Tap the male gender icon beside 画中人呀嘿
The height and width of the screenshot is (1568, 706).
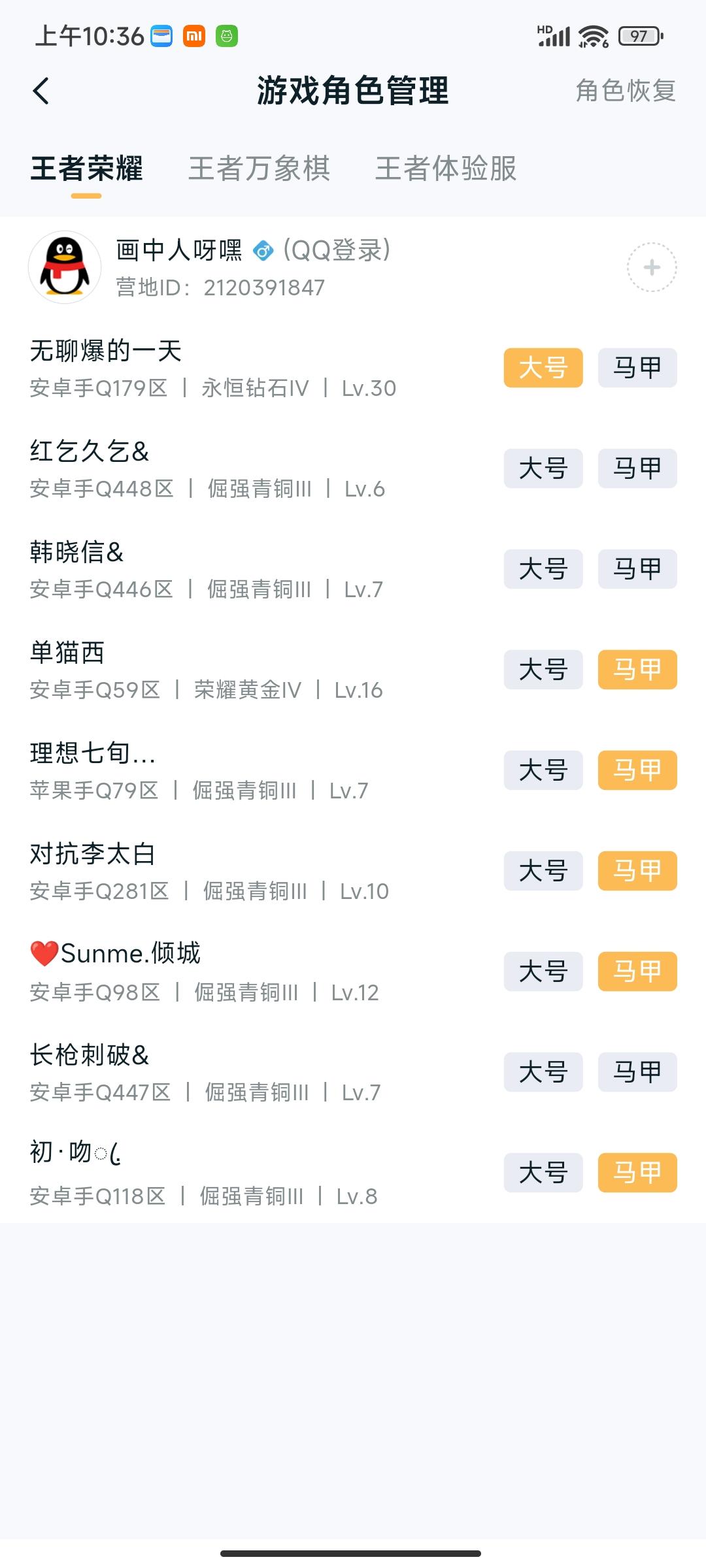[x=264, y=251]
